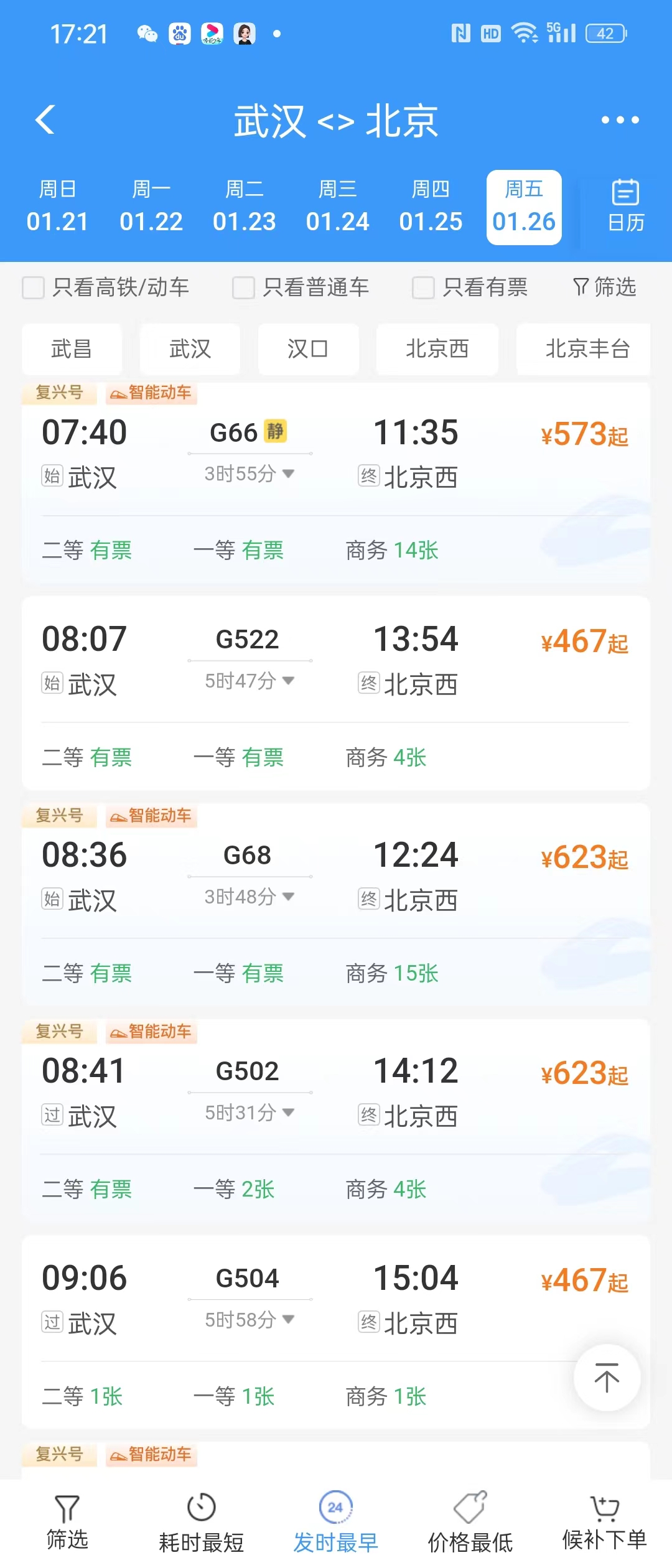672x1568 pixels.
Task: Choose the 北京西 station chip
Action: point(437,349)
